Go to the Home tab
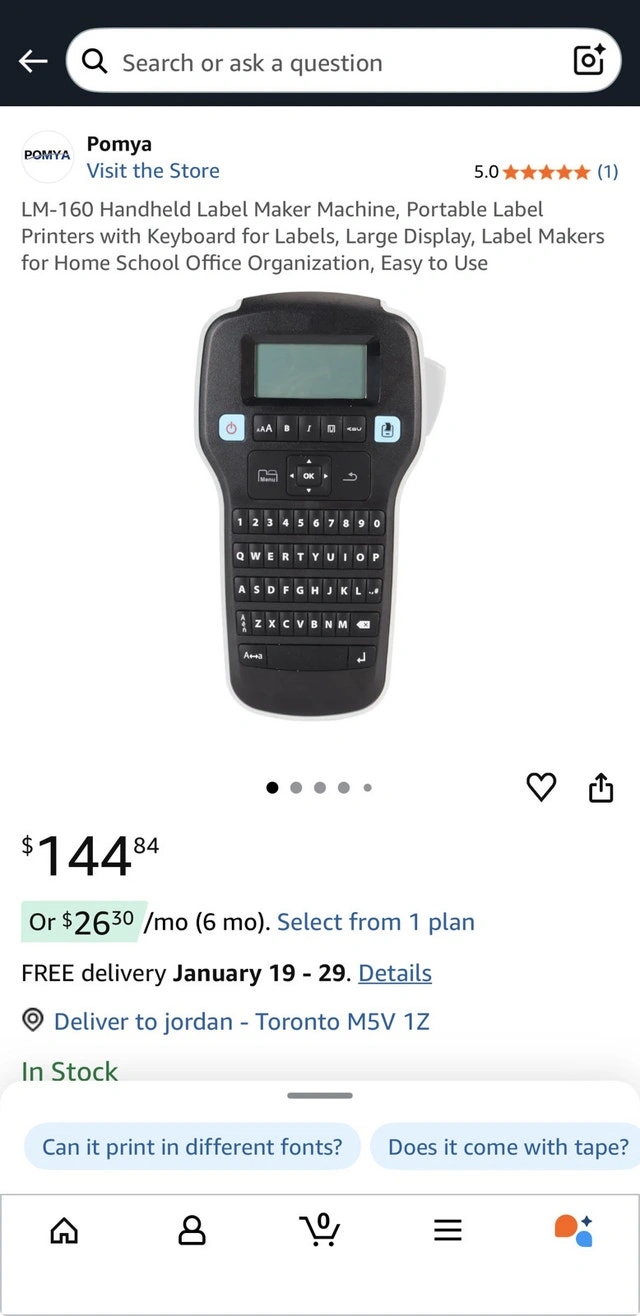 tap(64, 1229)
